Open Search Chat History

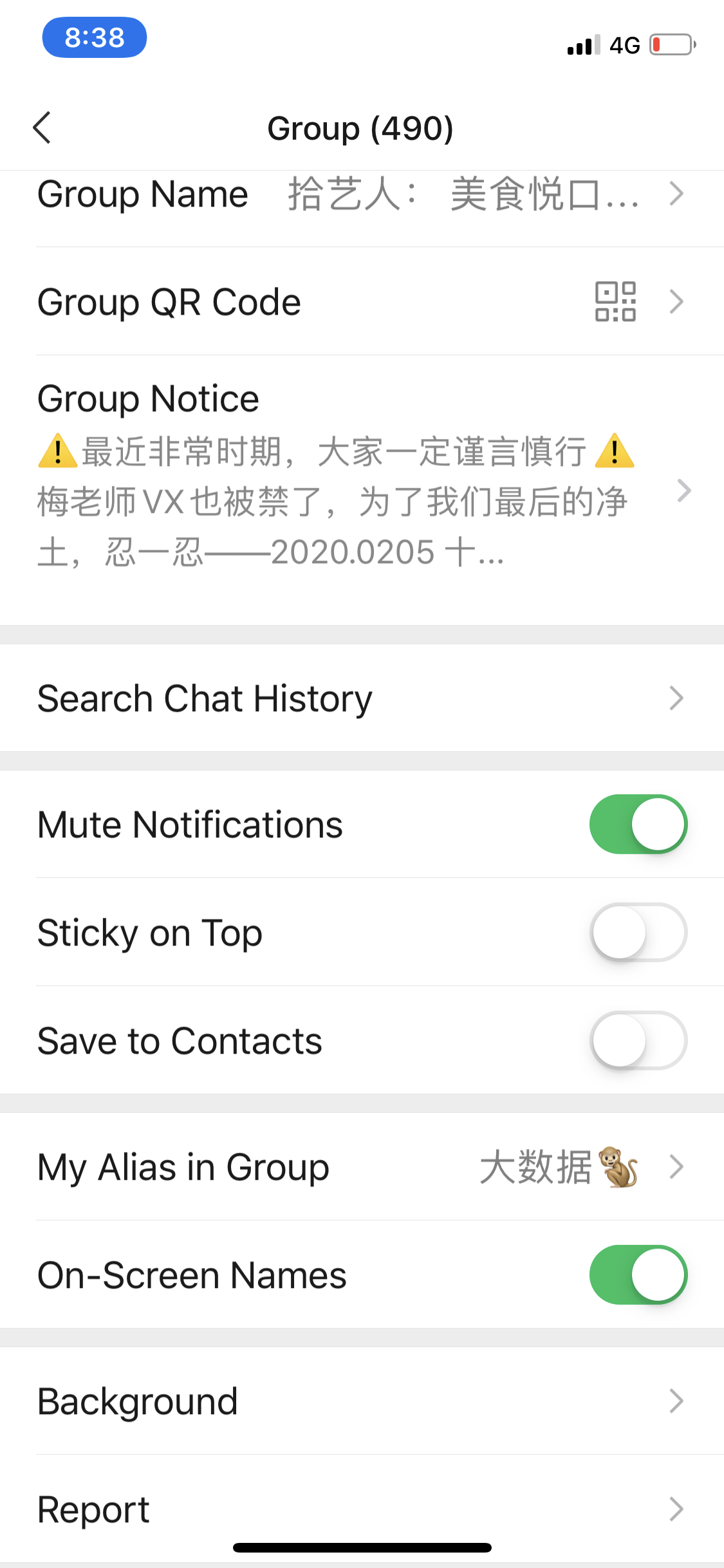coord(360,698)
